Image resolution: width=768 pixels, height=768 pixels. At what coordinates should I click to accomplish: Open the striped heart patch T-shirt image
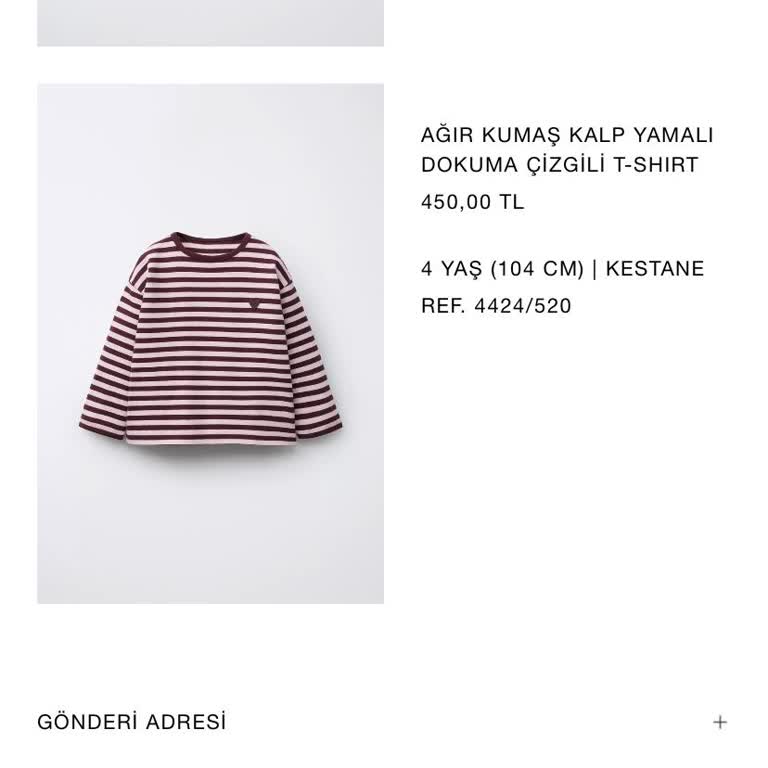coord(210,343)
